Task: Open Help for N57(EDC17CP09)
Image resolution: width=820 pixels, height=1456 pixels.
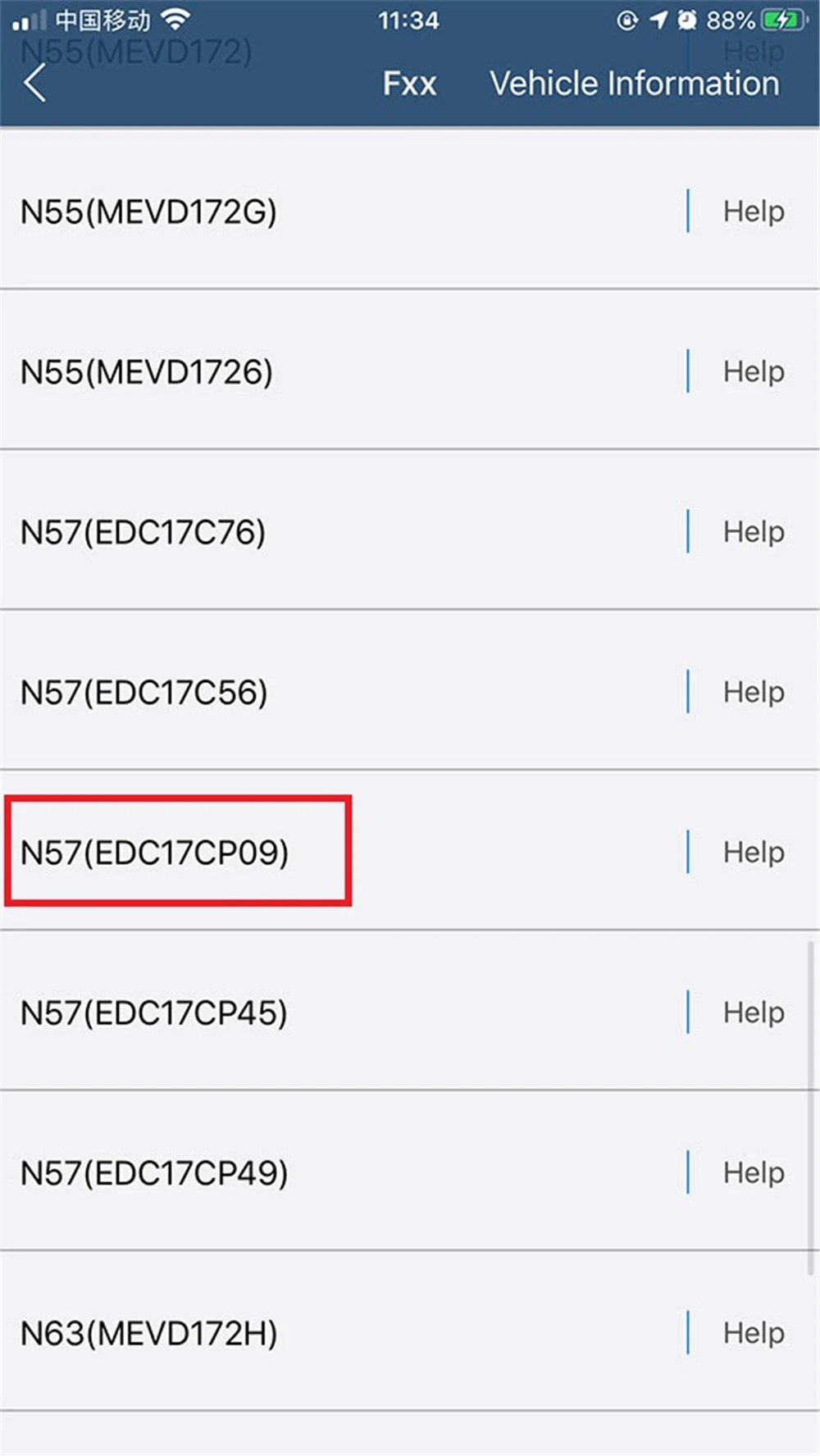Action: (x=753, y=853)
